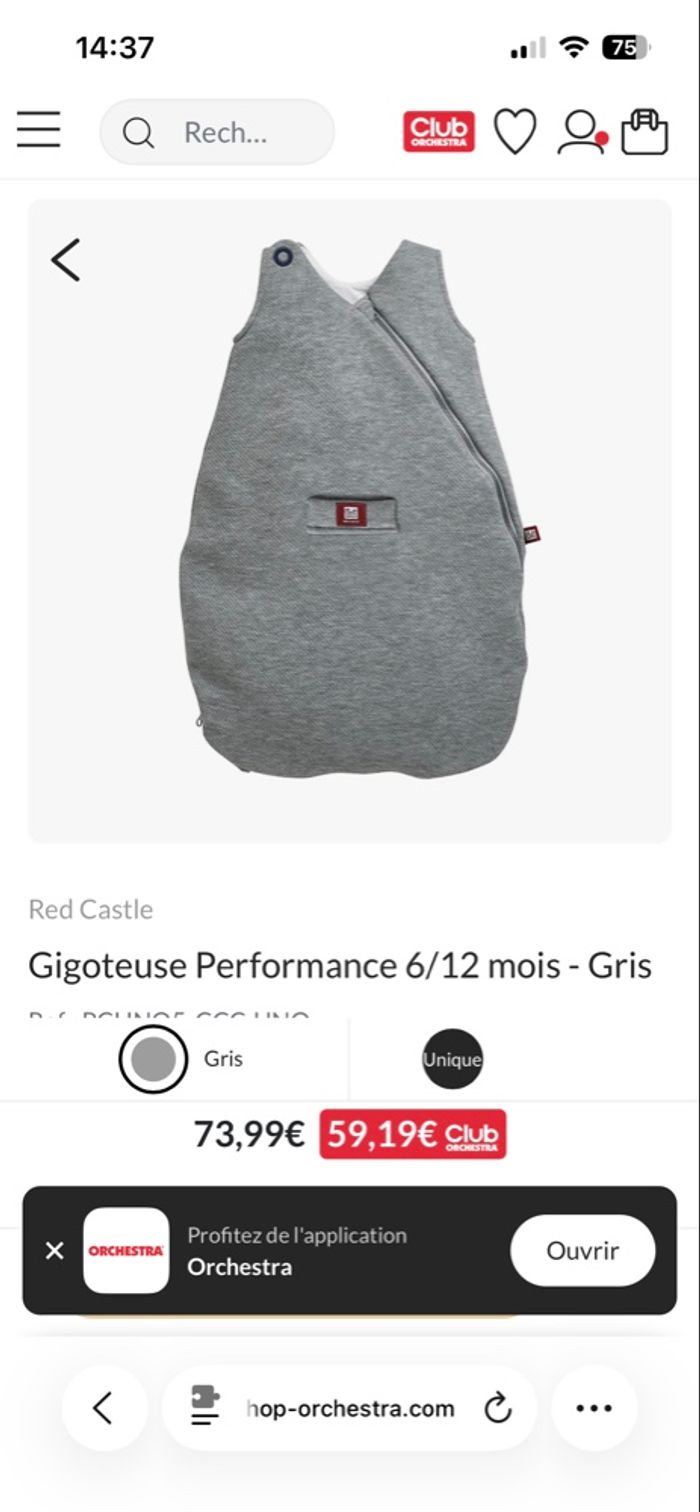
Task: Open the Orchestra app with Ouvrir
Action: (x=582, y=1250)
